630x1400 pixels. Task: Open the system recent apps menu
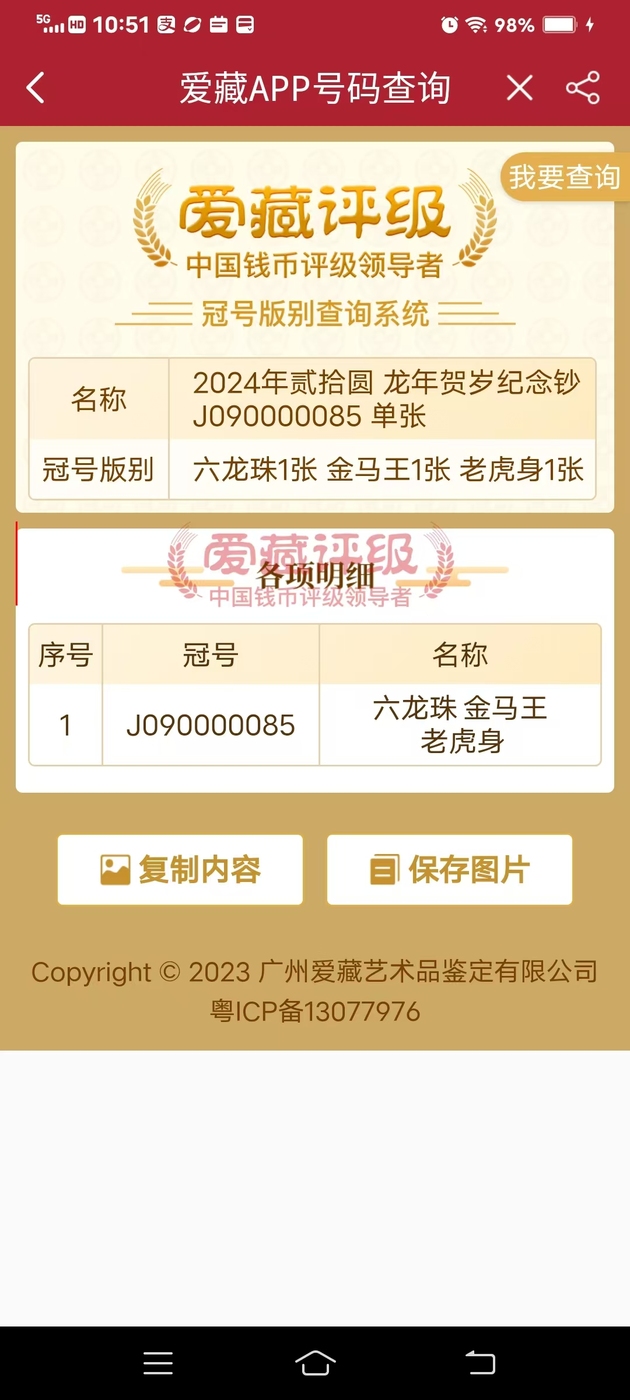pyautogui.click(x=158, y=1363)
